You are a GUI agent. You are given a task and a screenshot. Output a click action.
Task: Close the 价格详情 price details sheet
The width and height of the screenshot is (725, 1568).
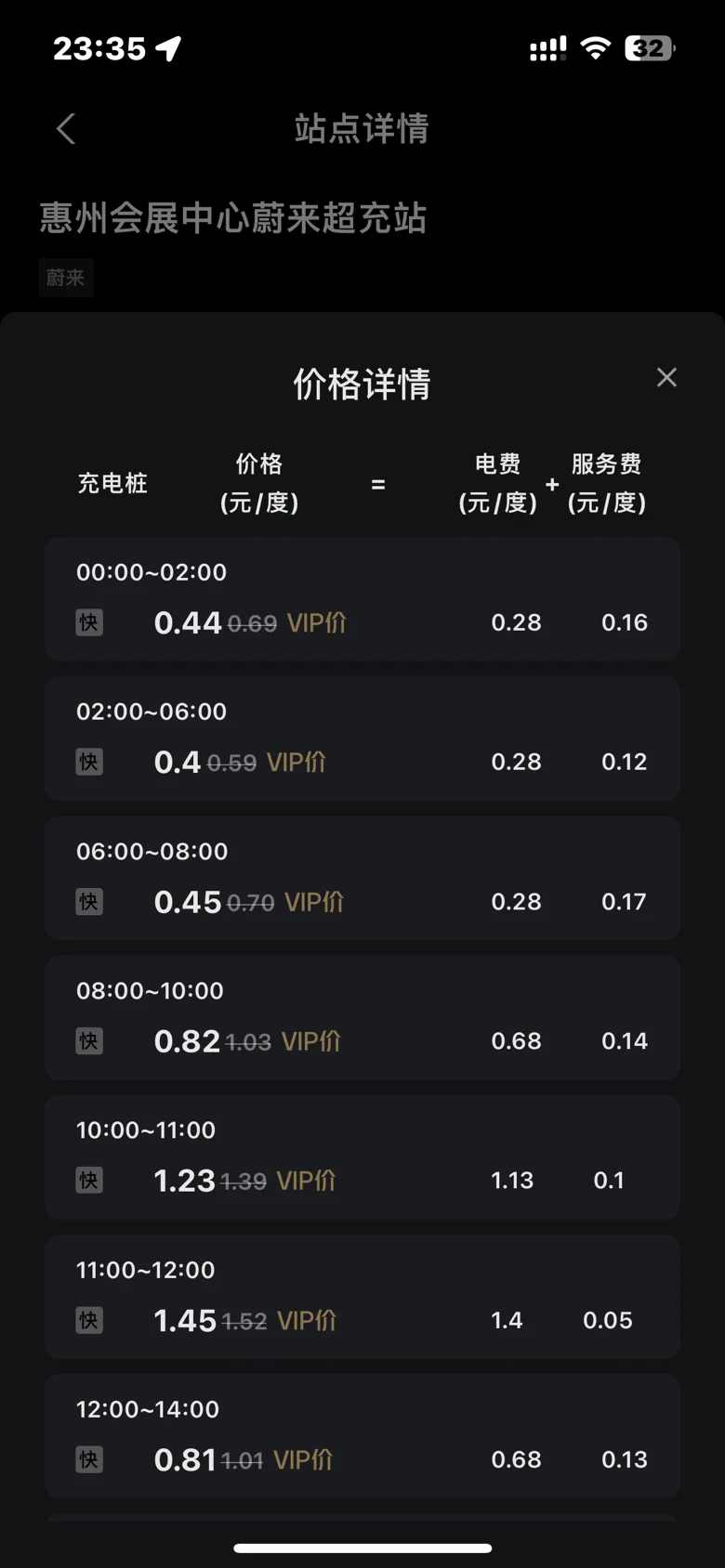point(666,377)
